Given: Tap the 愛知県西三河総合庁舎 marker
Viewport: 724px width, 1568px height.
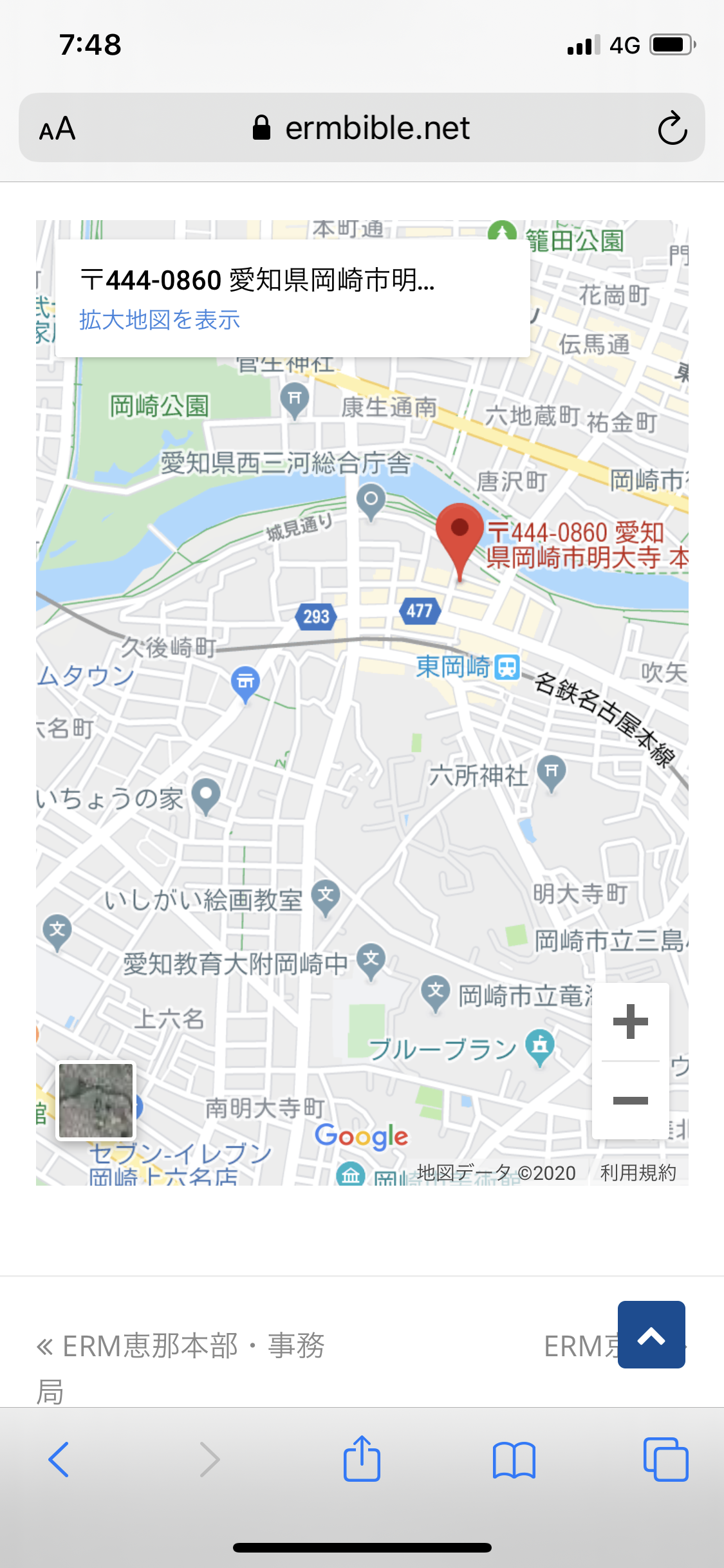Looking at the screenshot, I should tap(371, 501).
